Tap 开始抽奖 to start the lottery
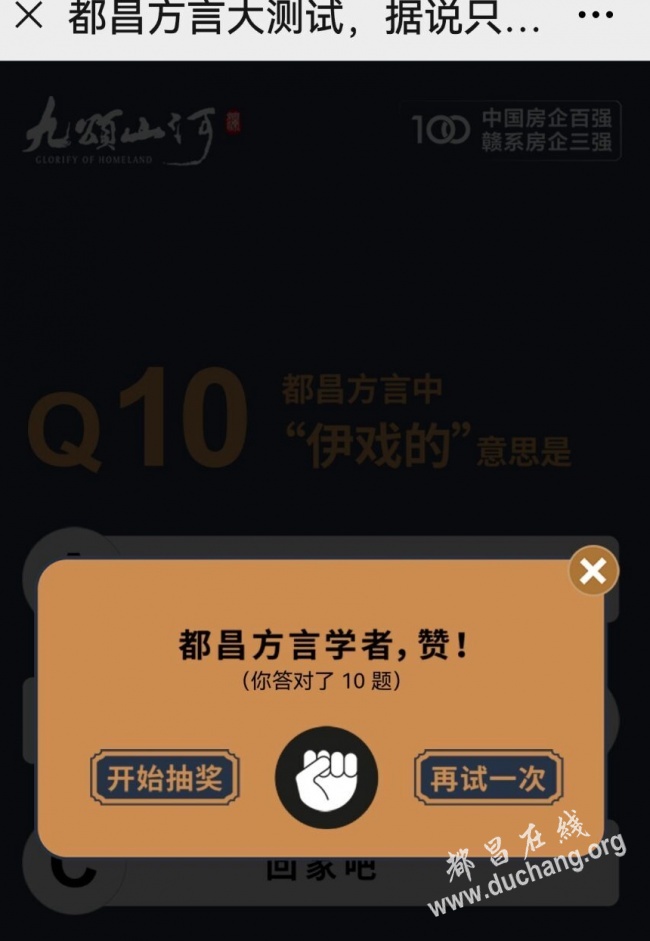This screenshot has width=650, height=941. click(x=165, y=778)
